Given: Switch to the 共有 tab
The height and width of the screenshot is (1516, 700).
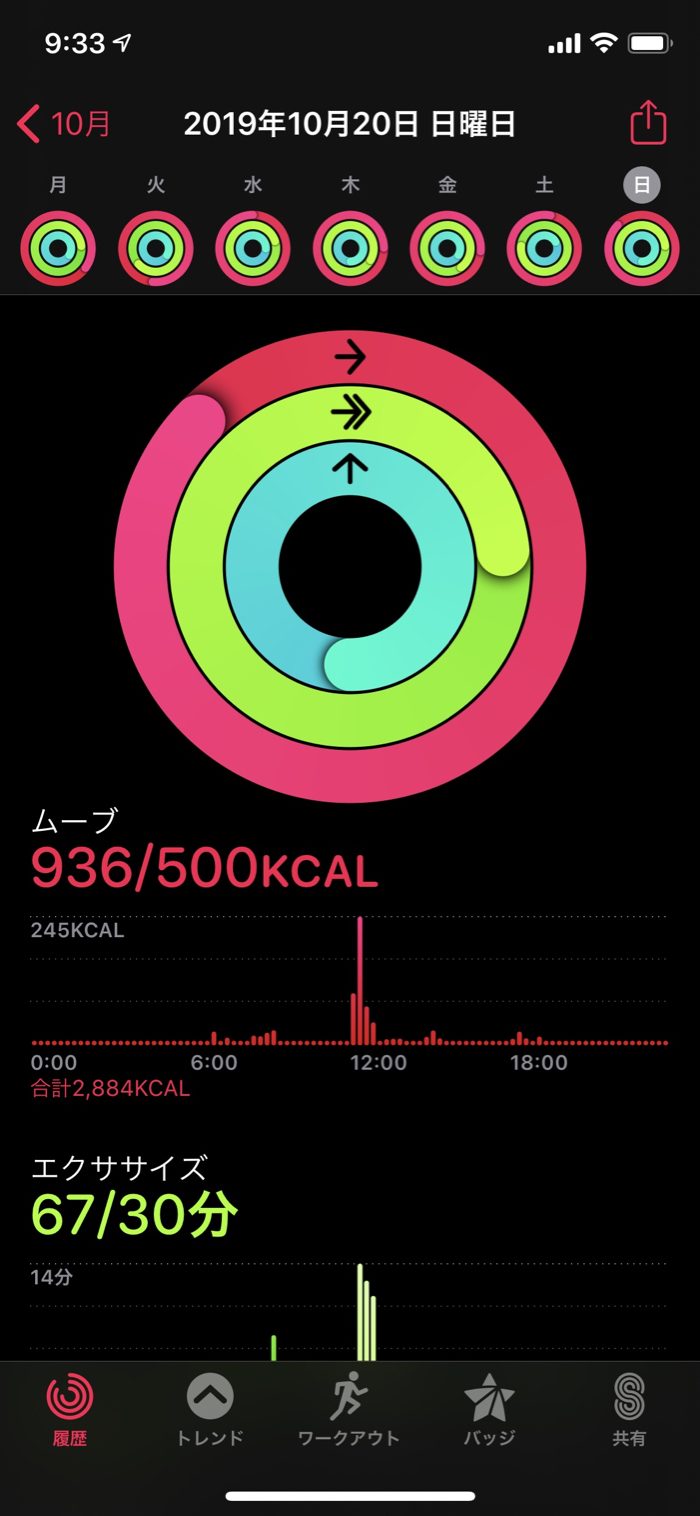Looking at the screenshot, I should tap(629, 1410).
